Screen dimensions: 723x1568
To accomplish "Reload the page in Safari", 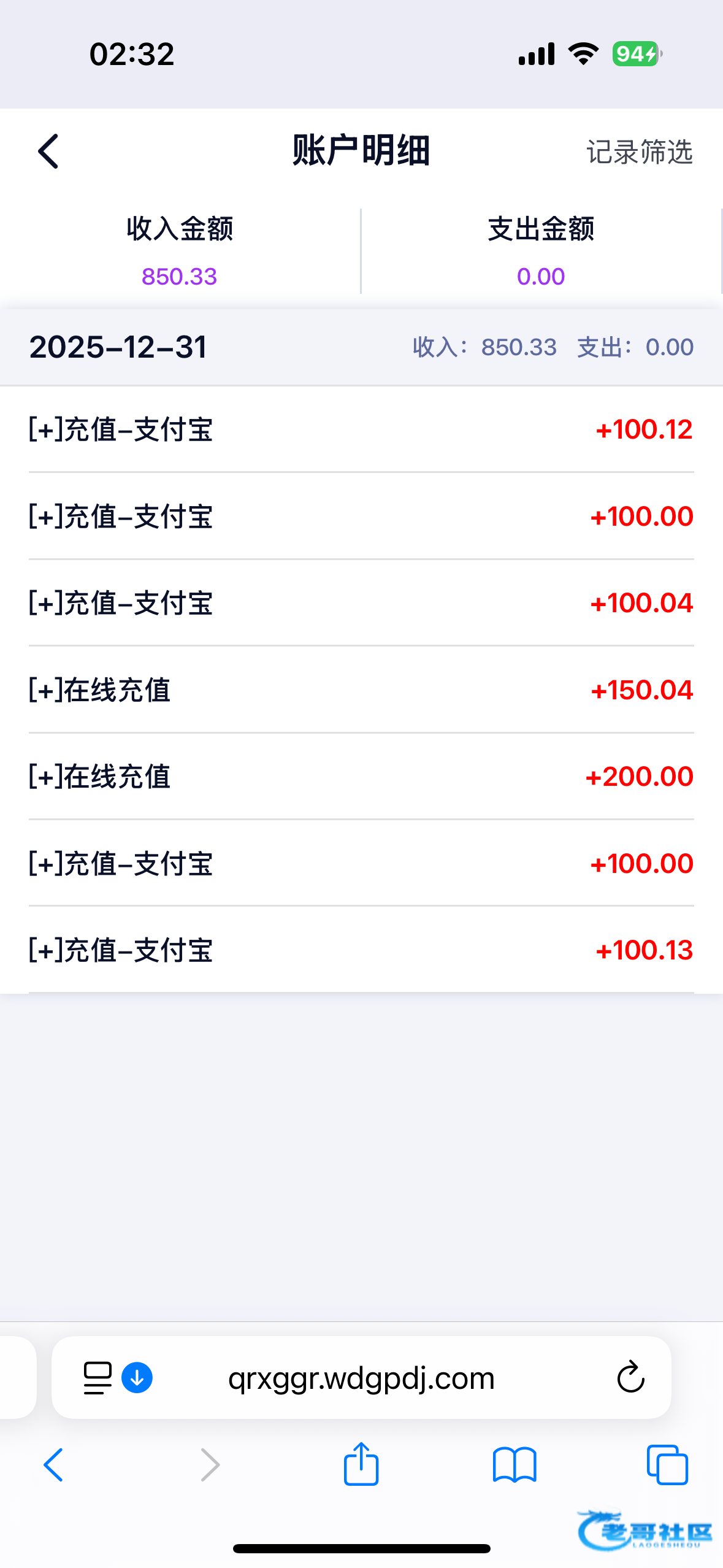I will (x=630, y=1377).
